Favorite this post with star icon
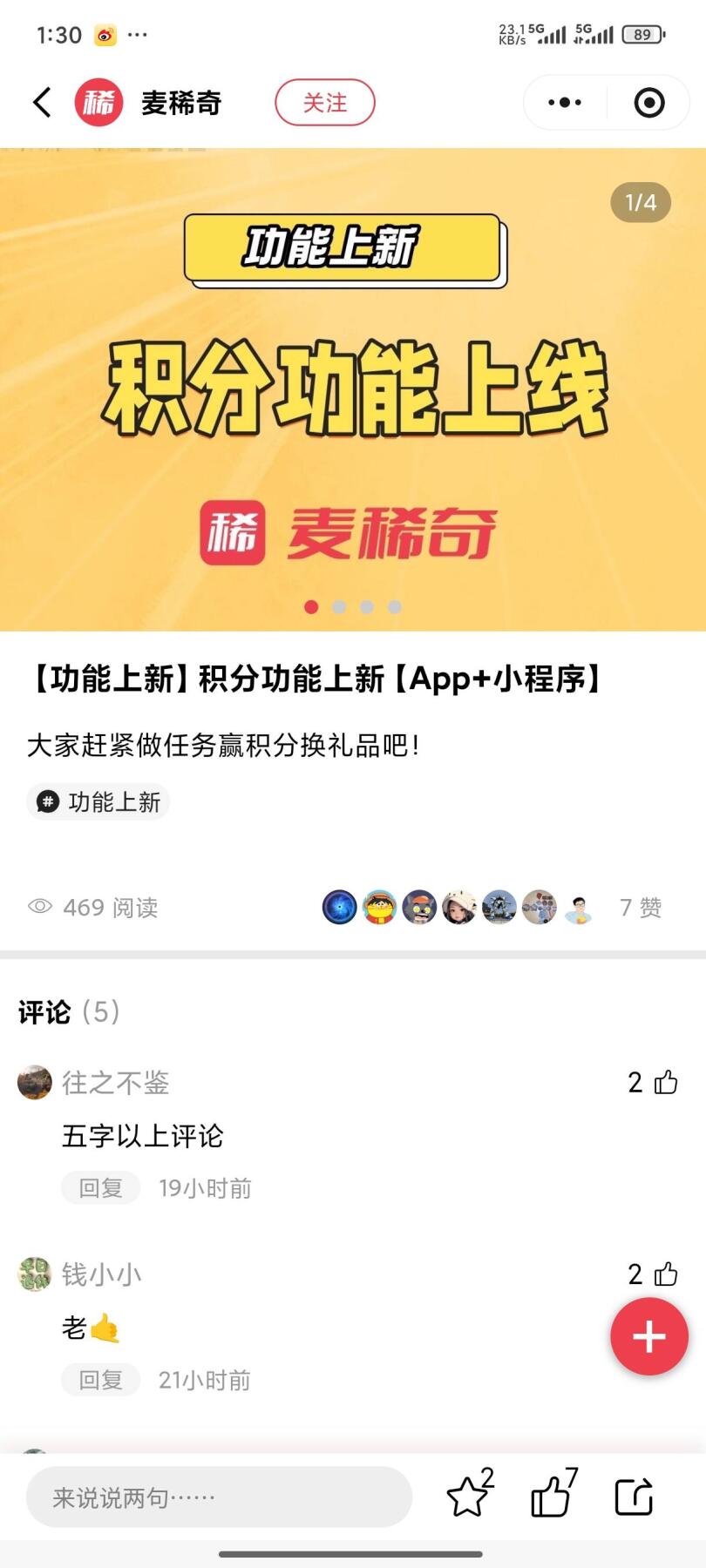Screen dimensions: 706x1568 point(468,1497)
